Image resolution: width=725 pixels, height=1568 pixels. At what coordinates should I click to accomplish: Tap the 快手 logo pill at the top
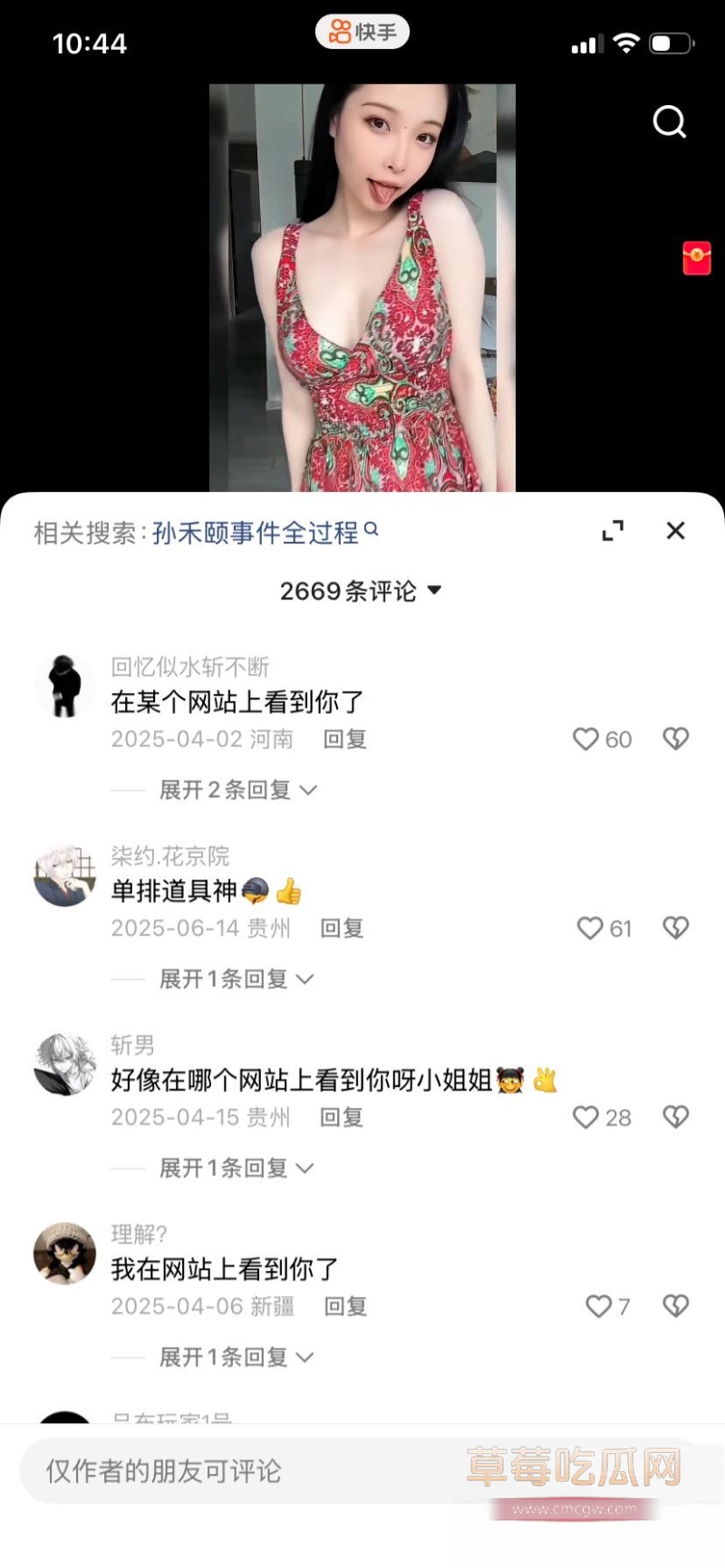pyautogui.click(x=362, y=30)
